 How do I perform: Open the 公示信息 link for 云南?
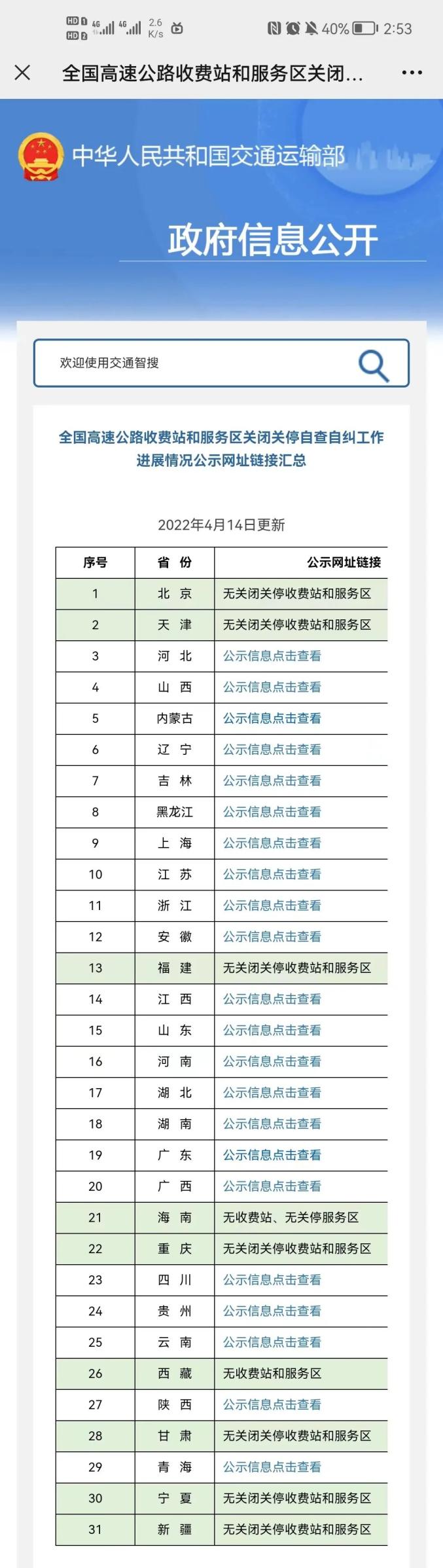click(x=272, y=1342)
